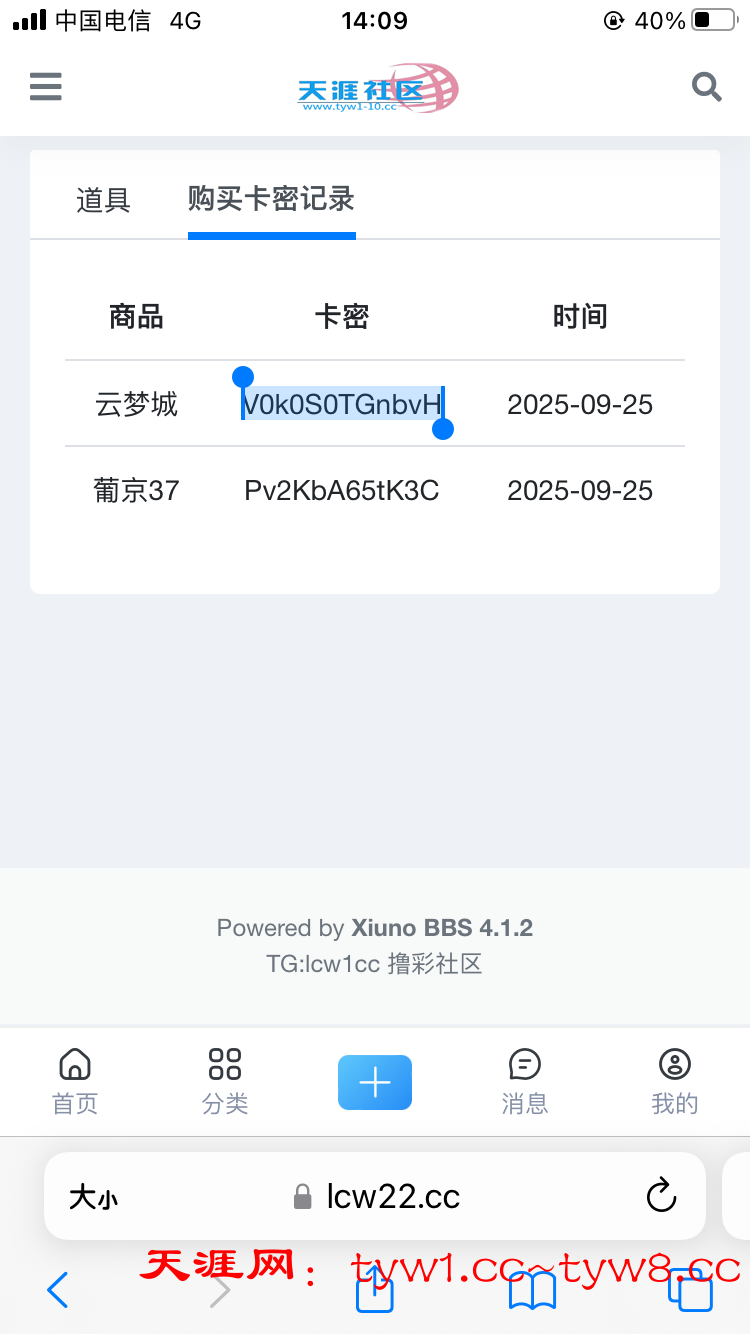
Task: Open the 大小 text size menu
Action: coord(94,1197)
